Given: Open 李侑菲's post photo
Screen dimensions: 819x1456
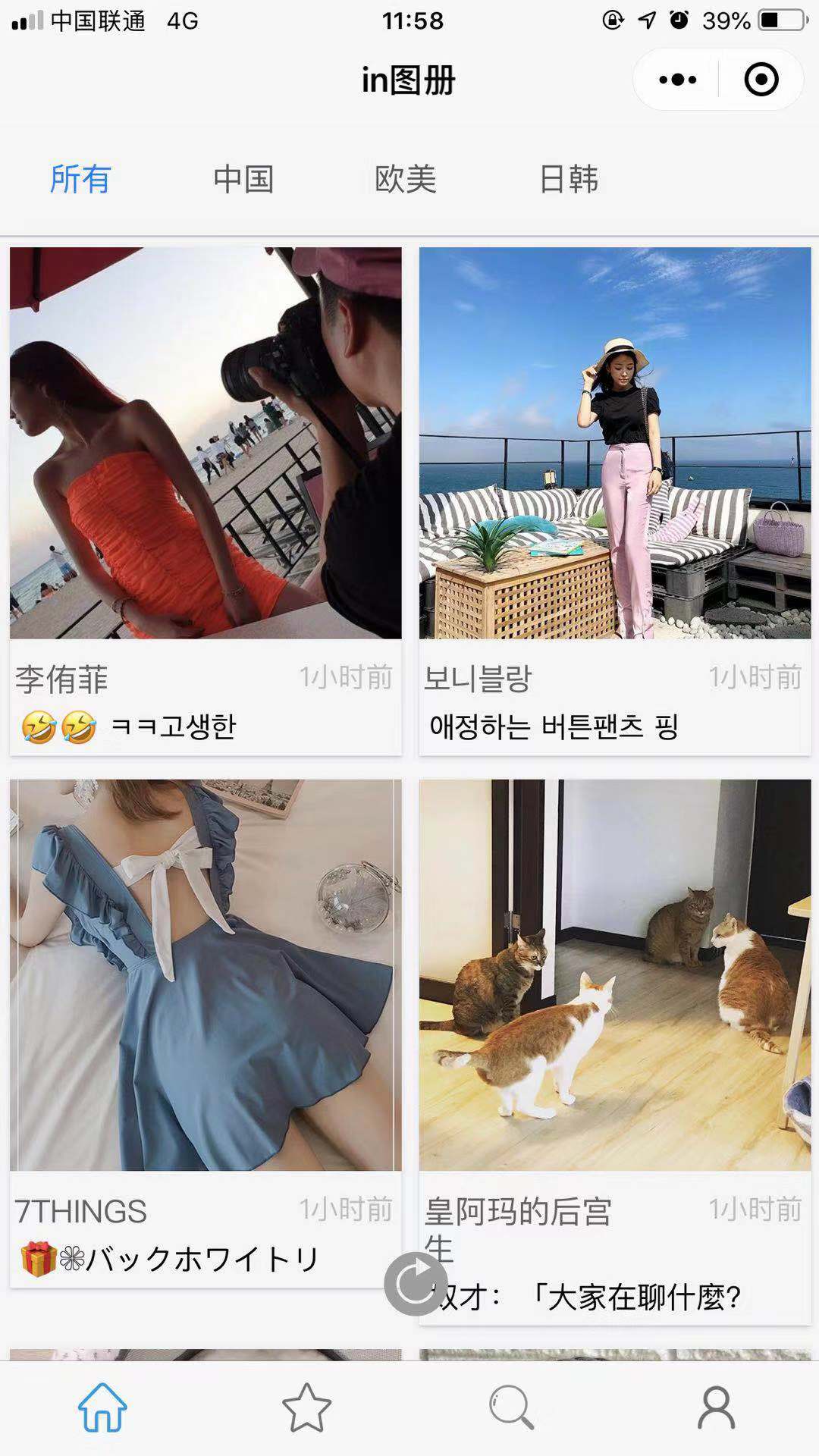Looking at the screenshot, I should tap(206, 443).
